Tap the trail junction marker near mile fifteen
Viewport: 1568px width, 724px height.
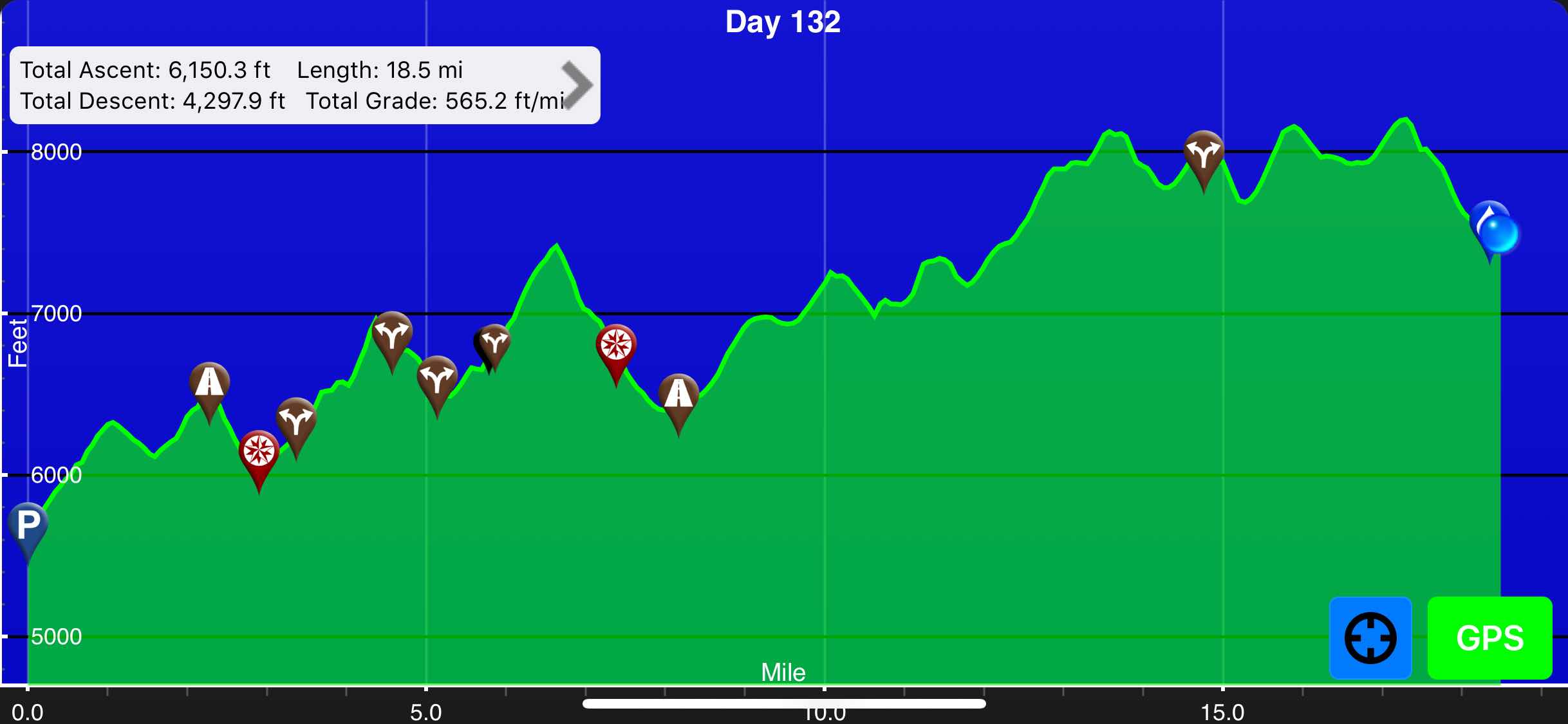tap(1204, 153)
